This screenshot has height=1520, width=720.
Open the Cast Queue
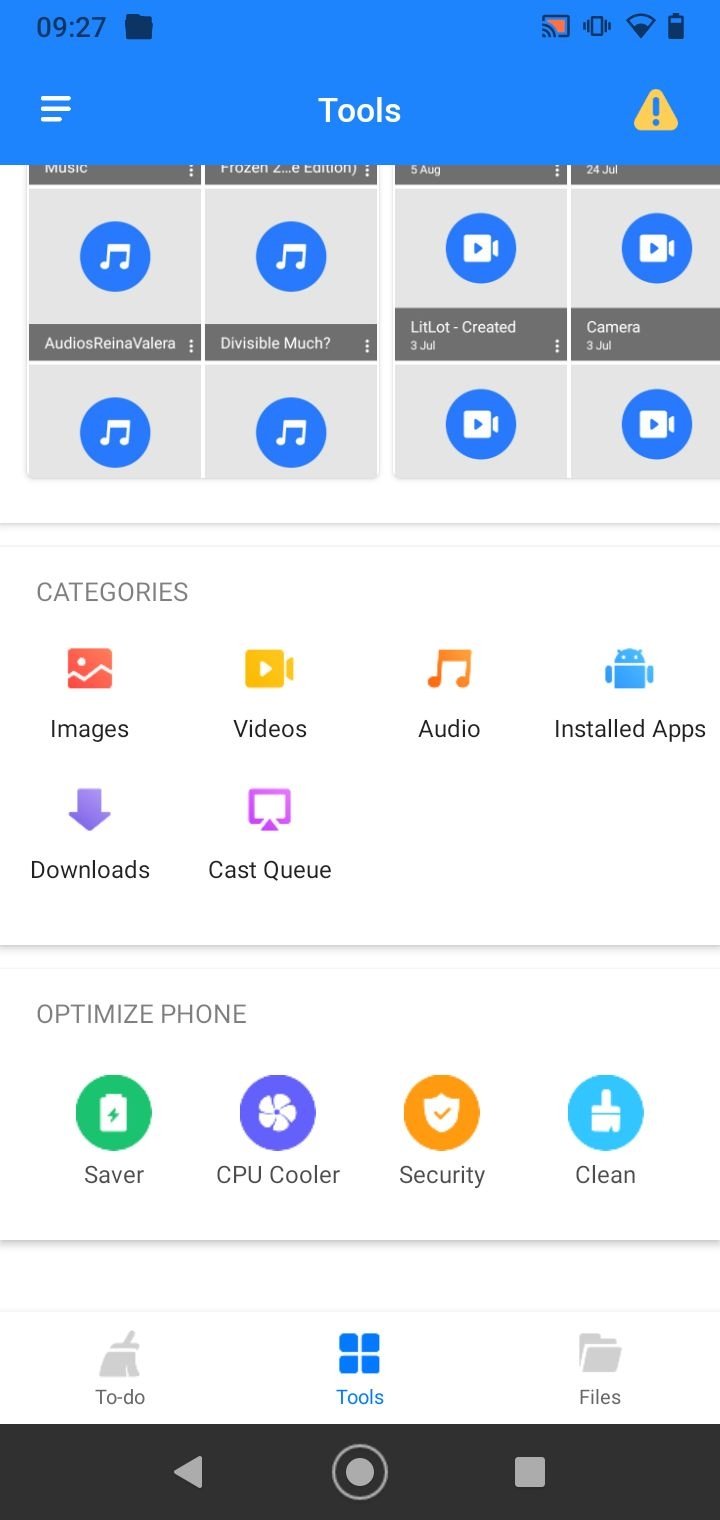tap(270, 834)
